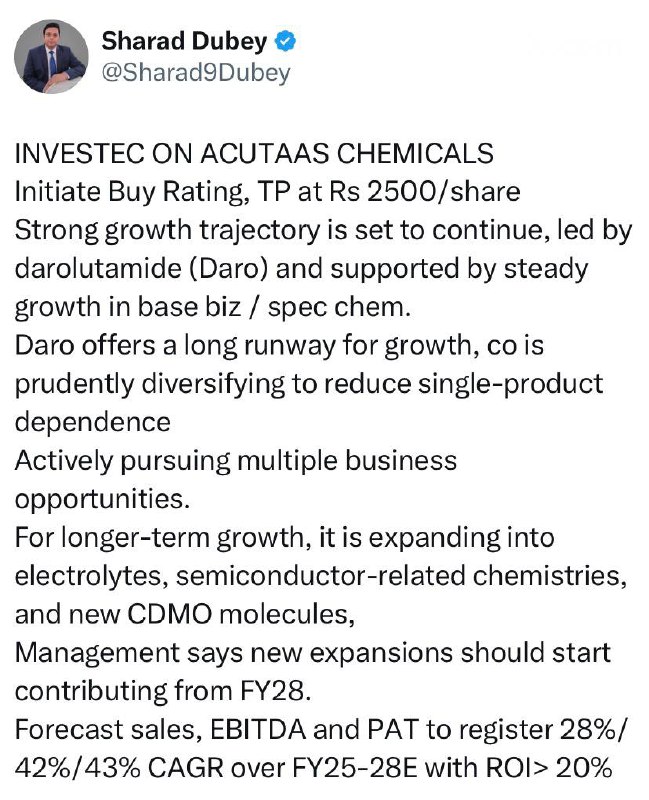The width and height of the screenshot is (649, 800).
Task: Open the @Sharad9Dubey handle
Action: [x=196, y=73]
